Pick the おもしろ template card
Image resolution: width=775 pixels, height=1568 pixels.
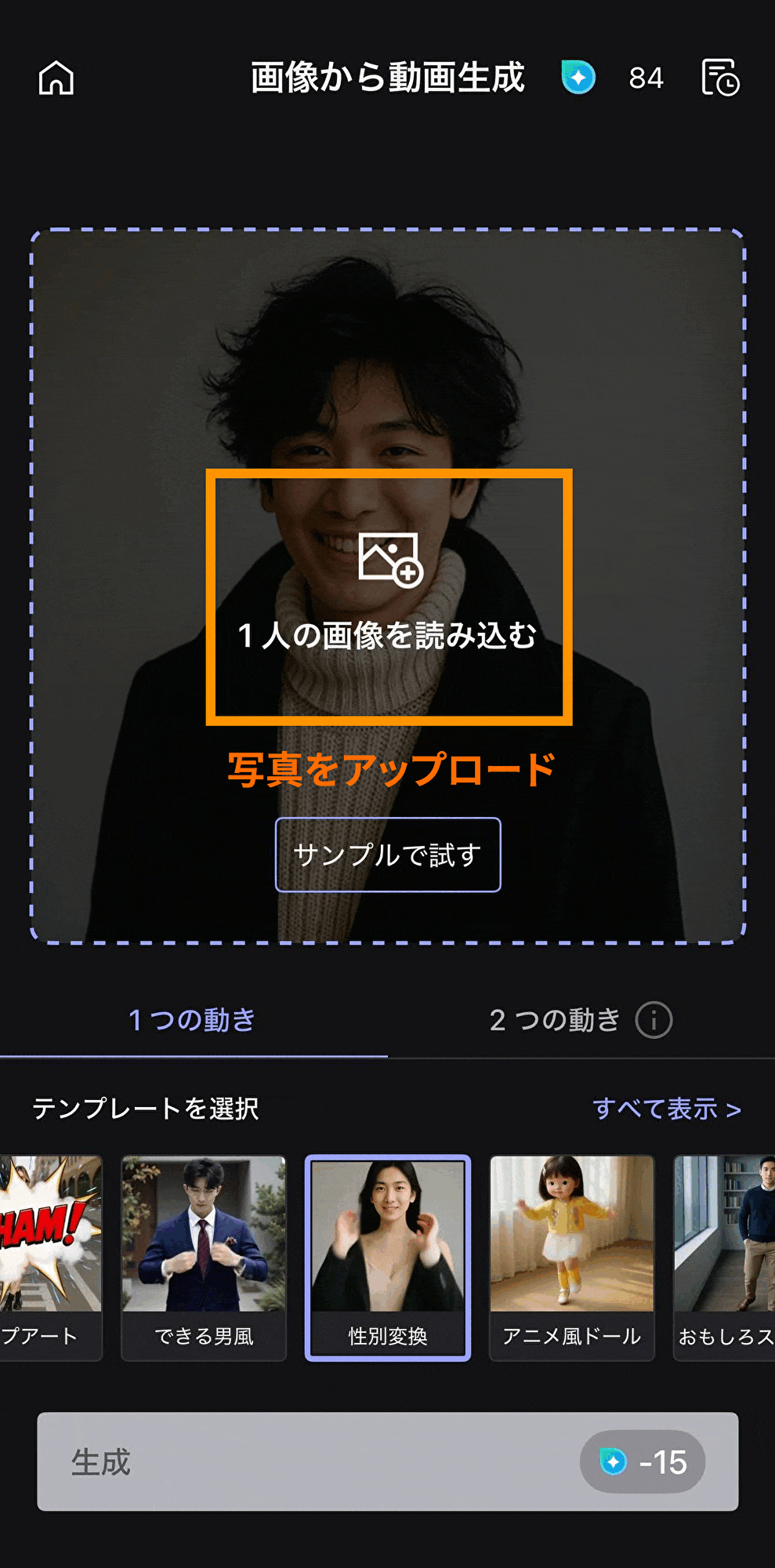click(725, 1257)
